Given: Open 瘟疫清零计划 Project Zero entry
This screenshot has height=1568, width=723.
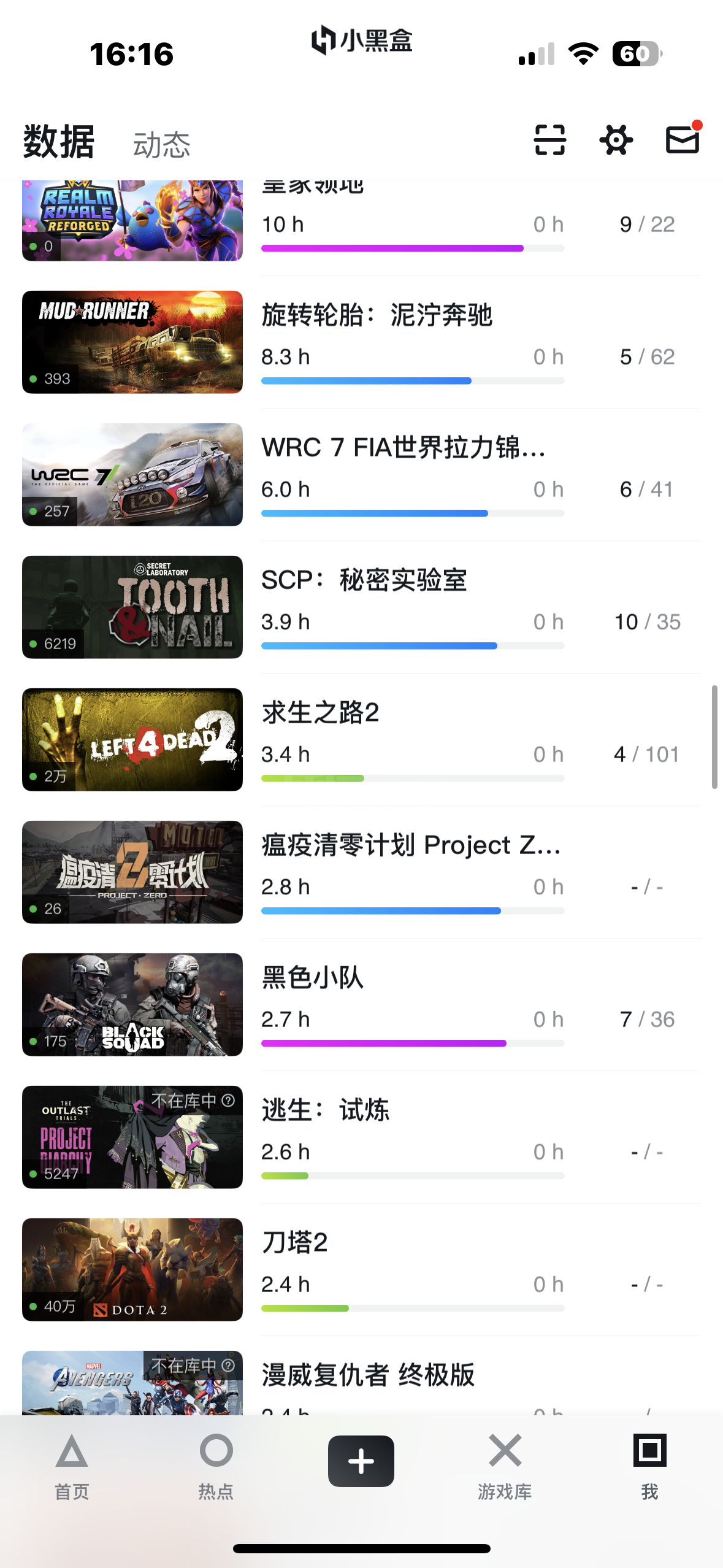Looking at the screenshot, I should (x=411, y=846).
